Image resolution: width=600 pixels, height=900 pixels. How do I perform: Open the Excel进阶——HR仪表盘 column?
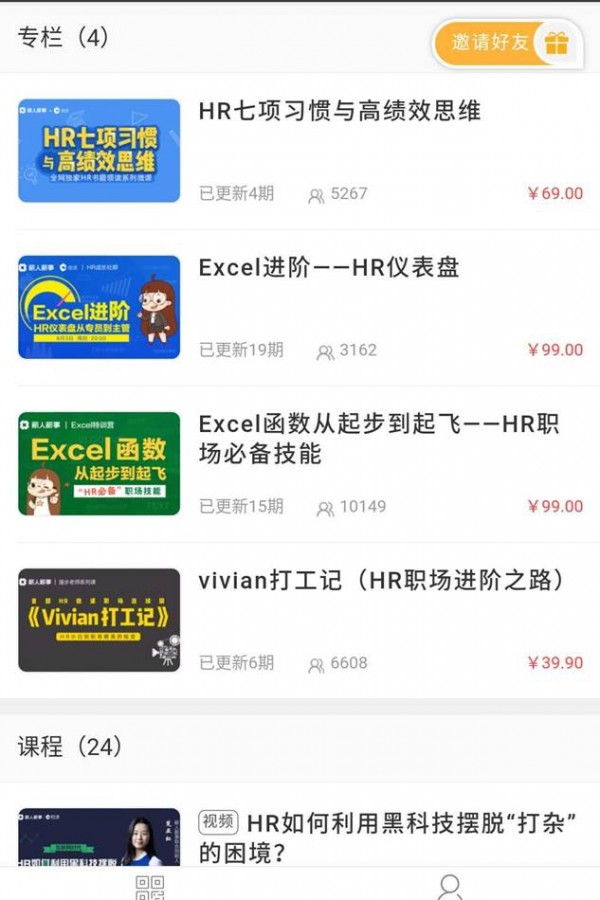(329, 268)
